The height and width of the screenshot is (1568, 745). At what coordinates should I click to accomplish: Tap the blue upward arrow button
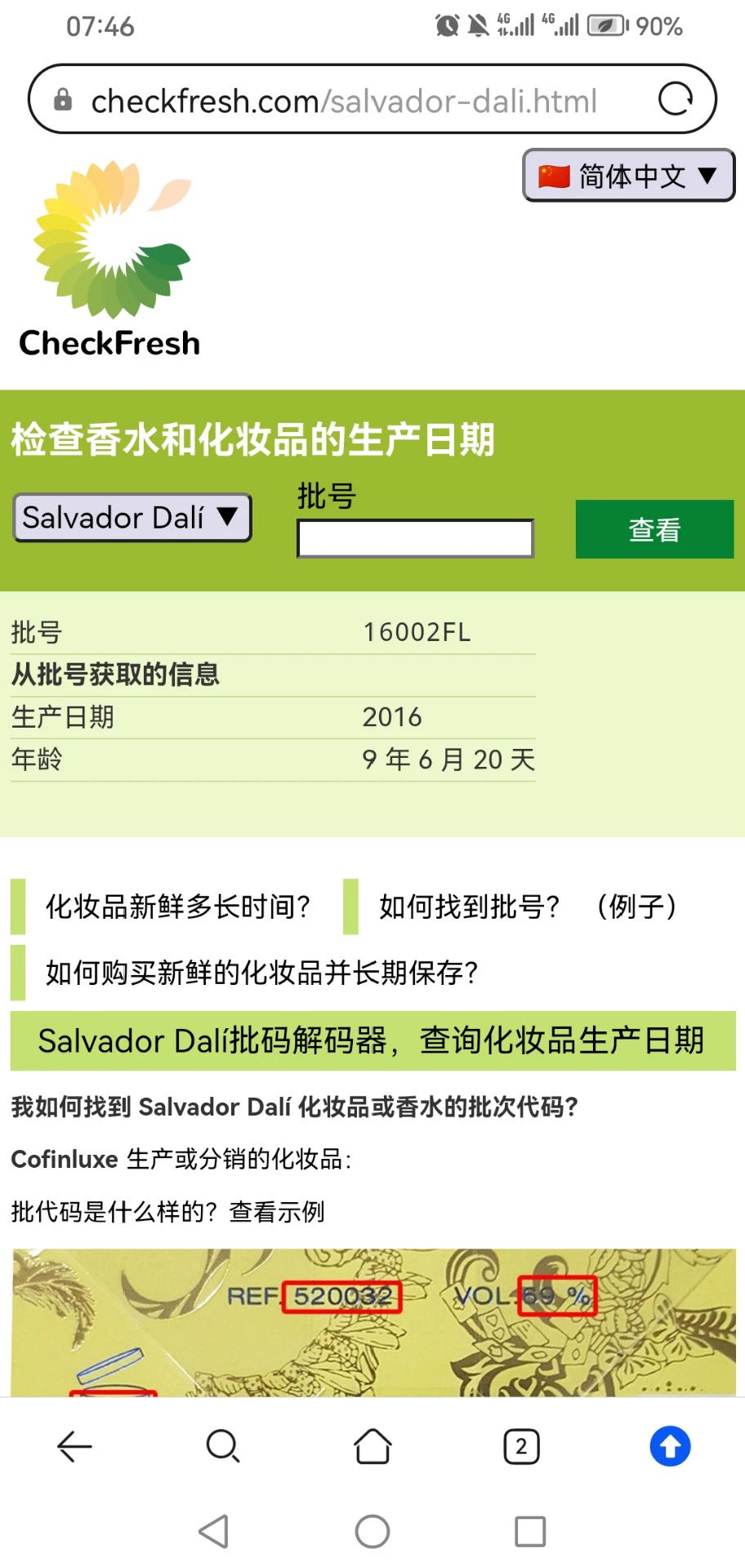pos(670,1446)
